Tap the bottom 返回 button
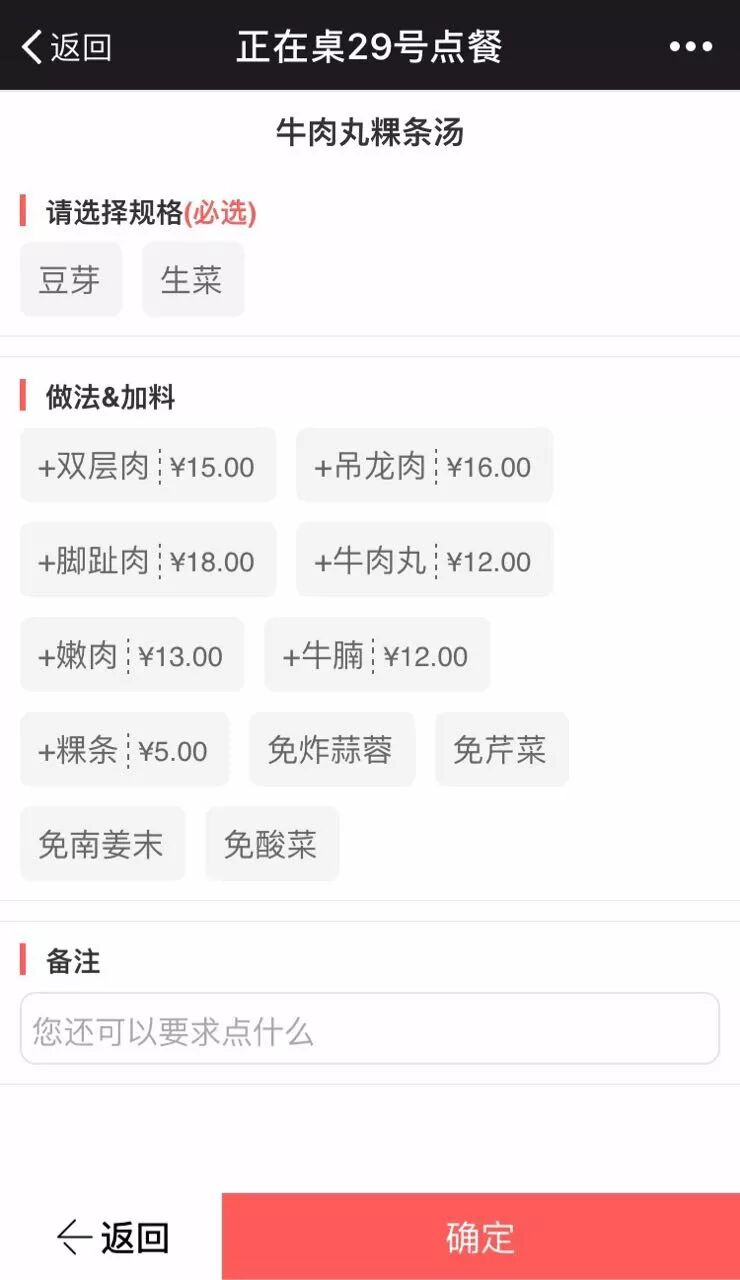The image size is (740, 1280). 111,1238
